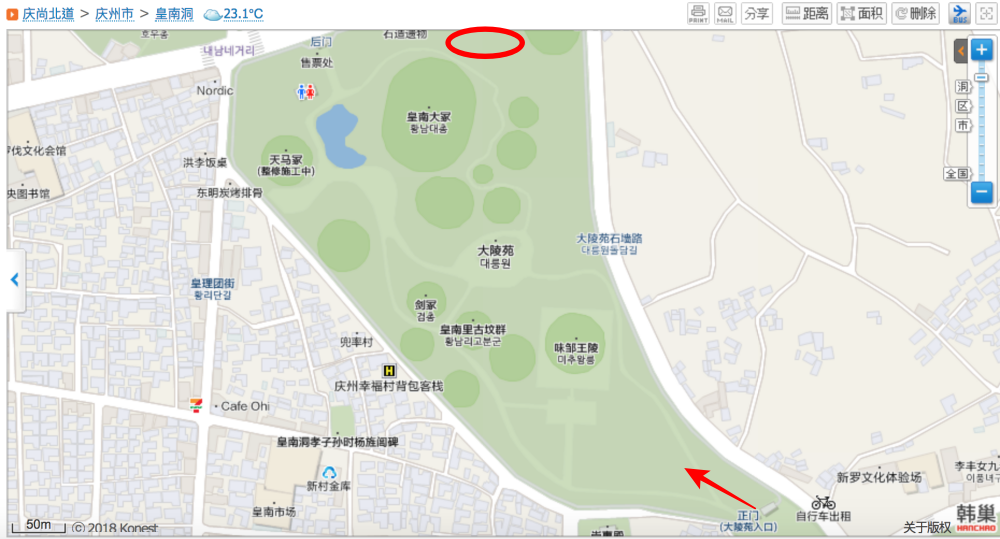Expand the left side panel arrow
The width and height of the screenshot is (1000, 539).
point(15,280)
